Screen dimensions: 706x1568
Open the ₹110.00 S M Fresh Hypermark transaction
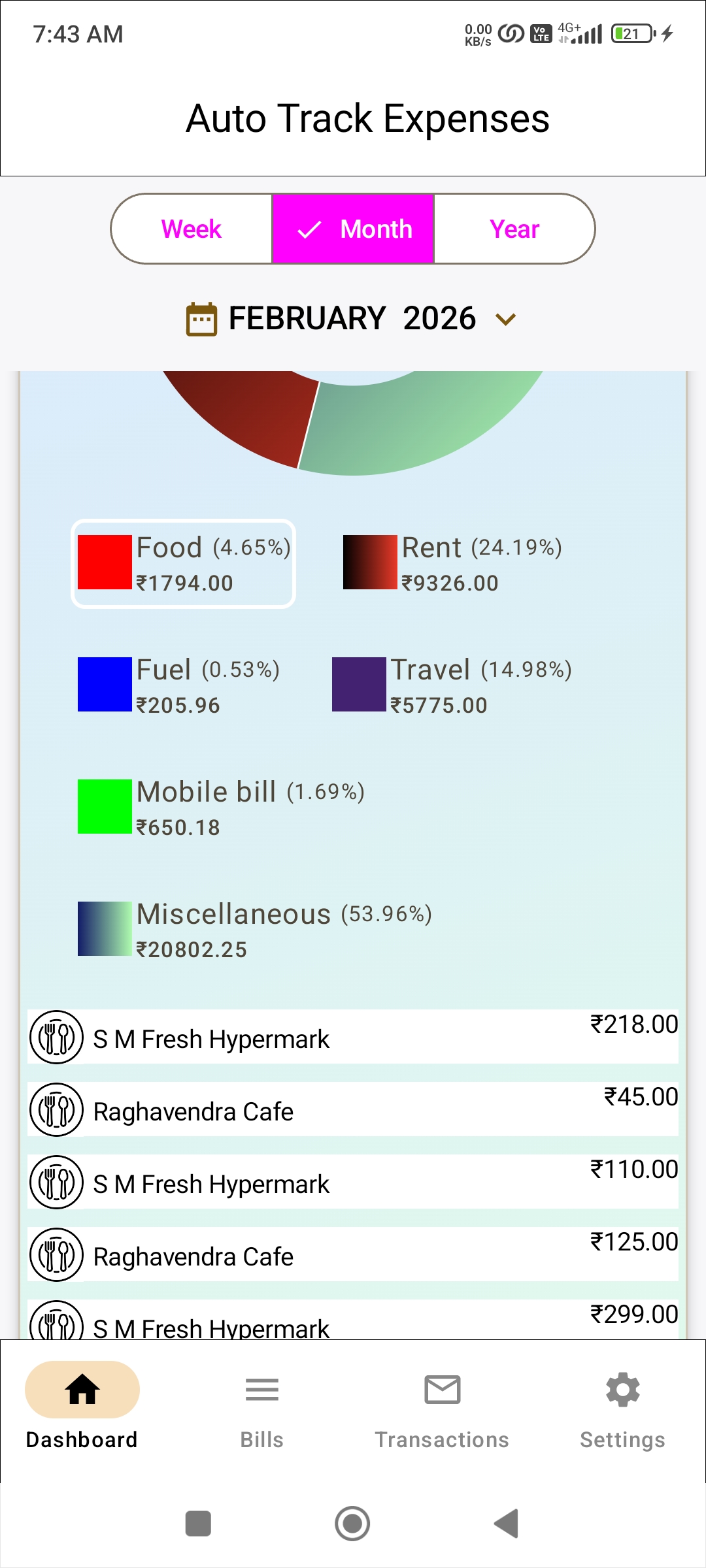(x=353, y=1183)
